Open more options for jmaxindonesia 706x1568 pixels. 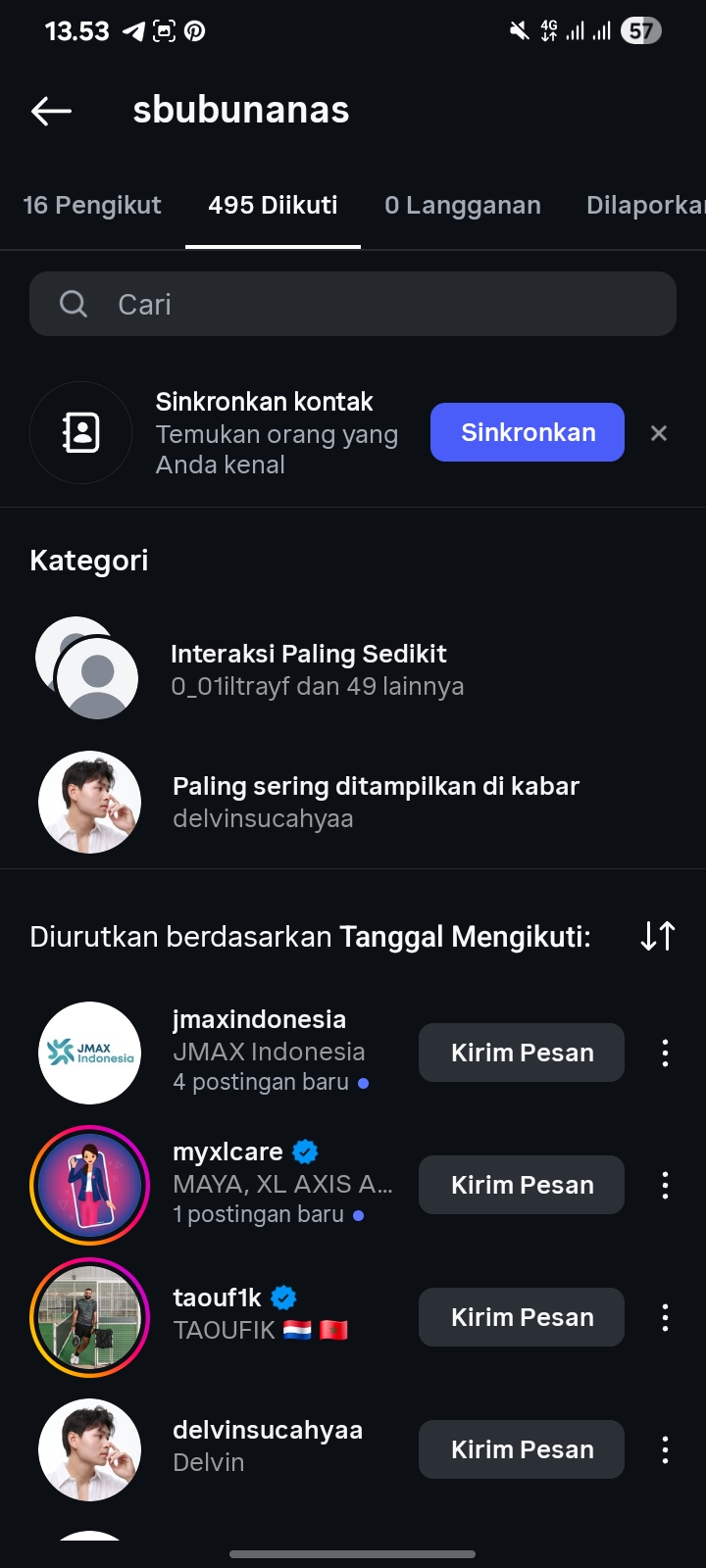click(665, 1053)
